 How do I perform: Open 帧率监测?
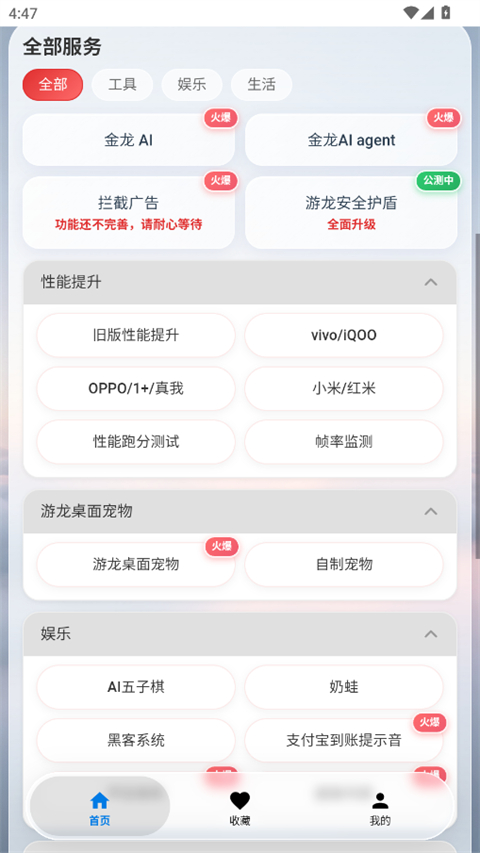click(x=344, y=442)
